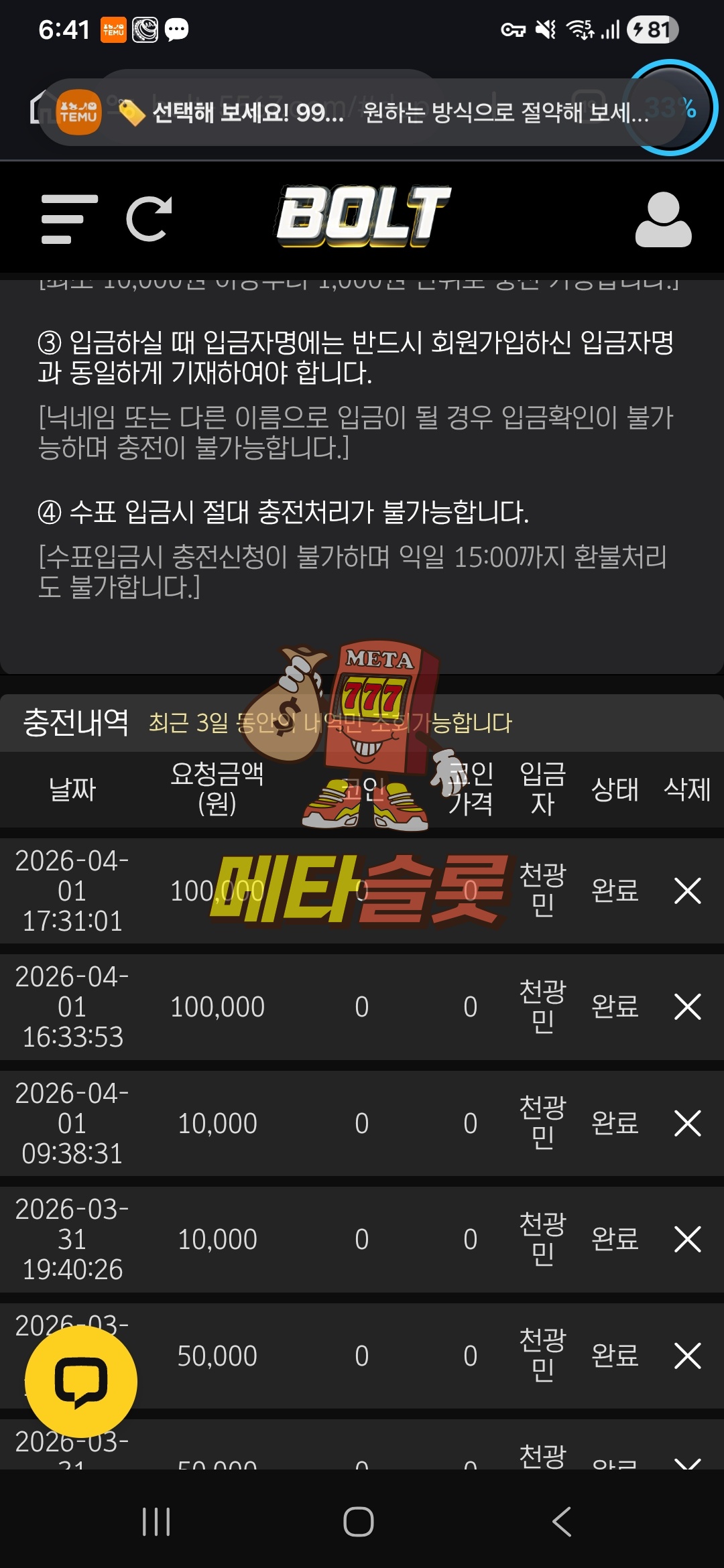
Task: Reload the page with the refresh icon
Action: (x=149, y=219)
